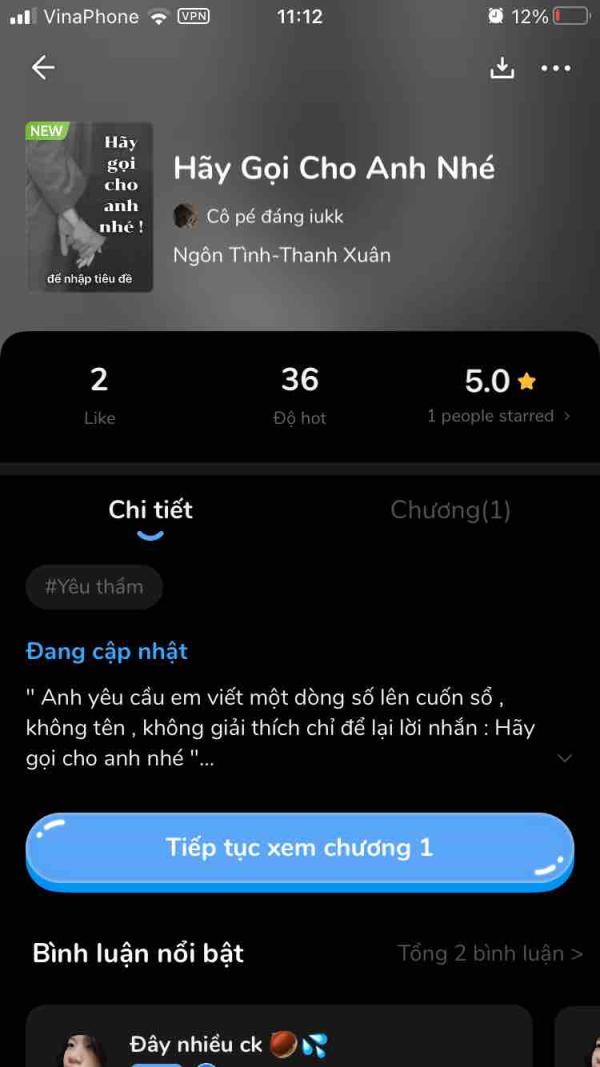The image size is (600, 1067).
Task: Open author Cô pé đáng iukk's profile
Action: (x=260, y=216)
